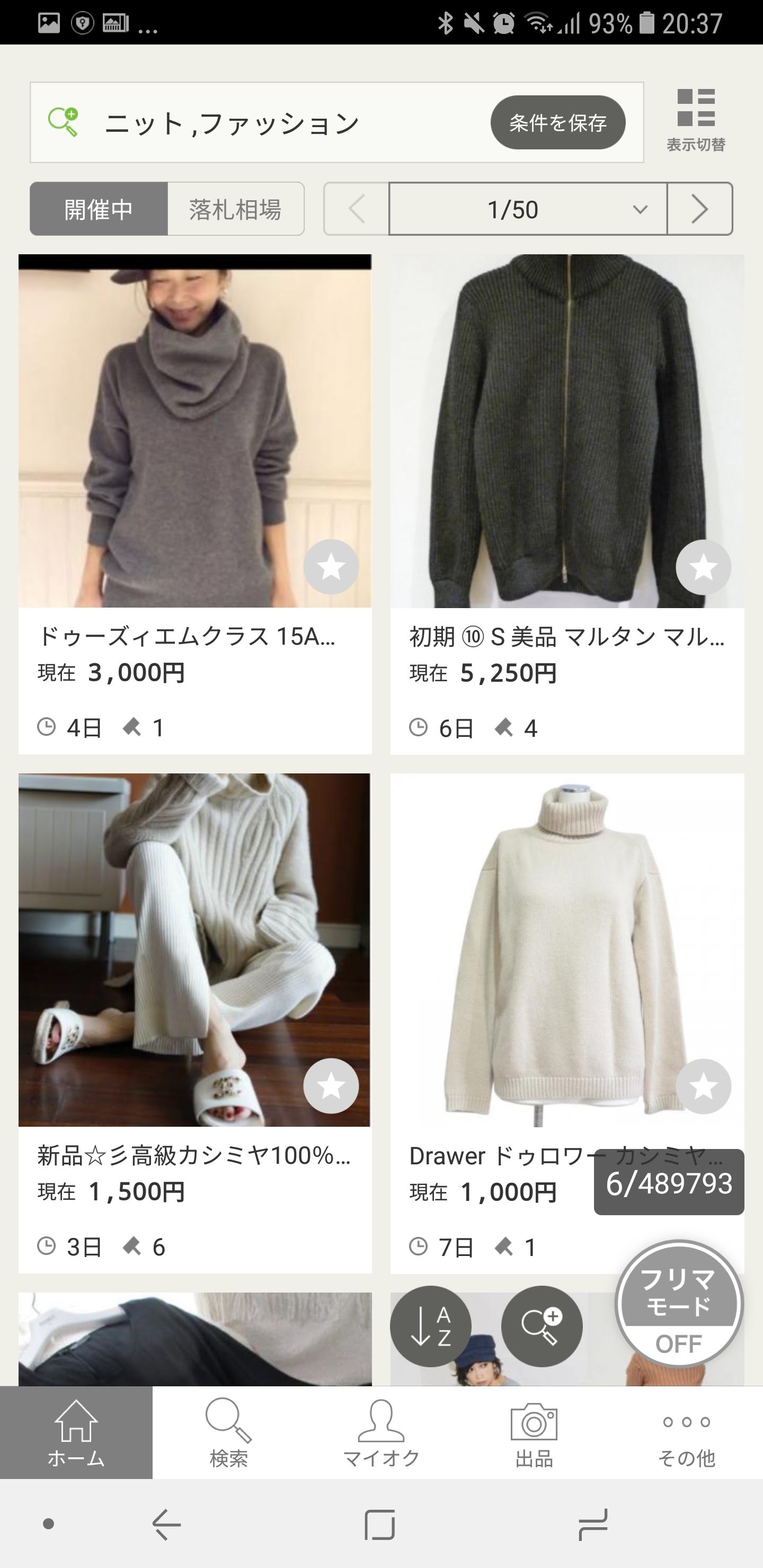Screen dimensions: 763x1568
Task: Open the マイオク tab
Action: pos(381,1433)
